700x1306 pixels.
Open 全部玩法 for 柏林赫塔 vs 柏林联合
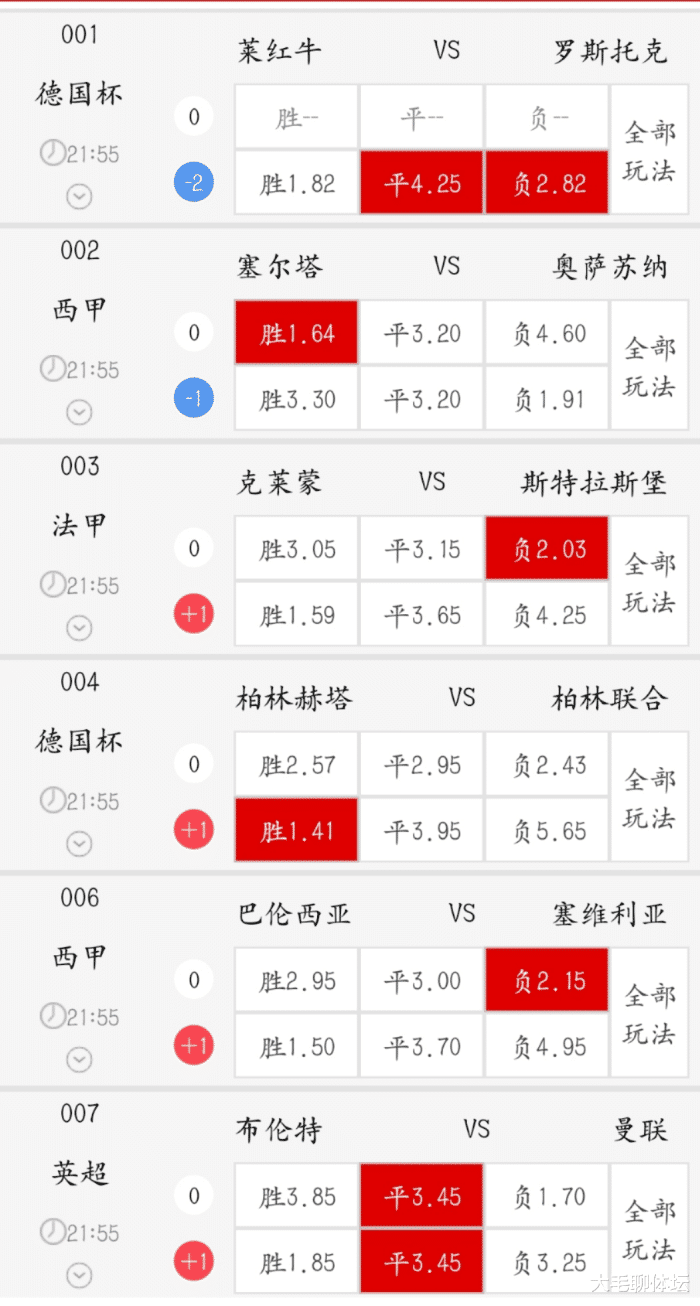650,797
